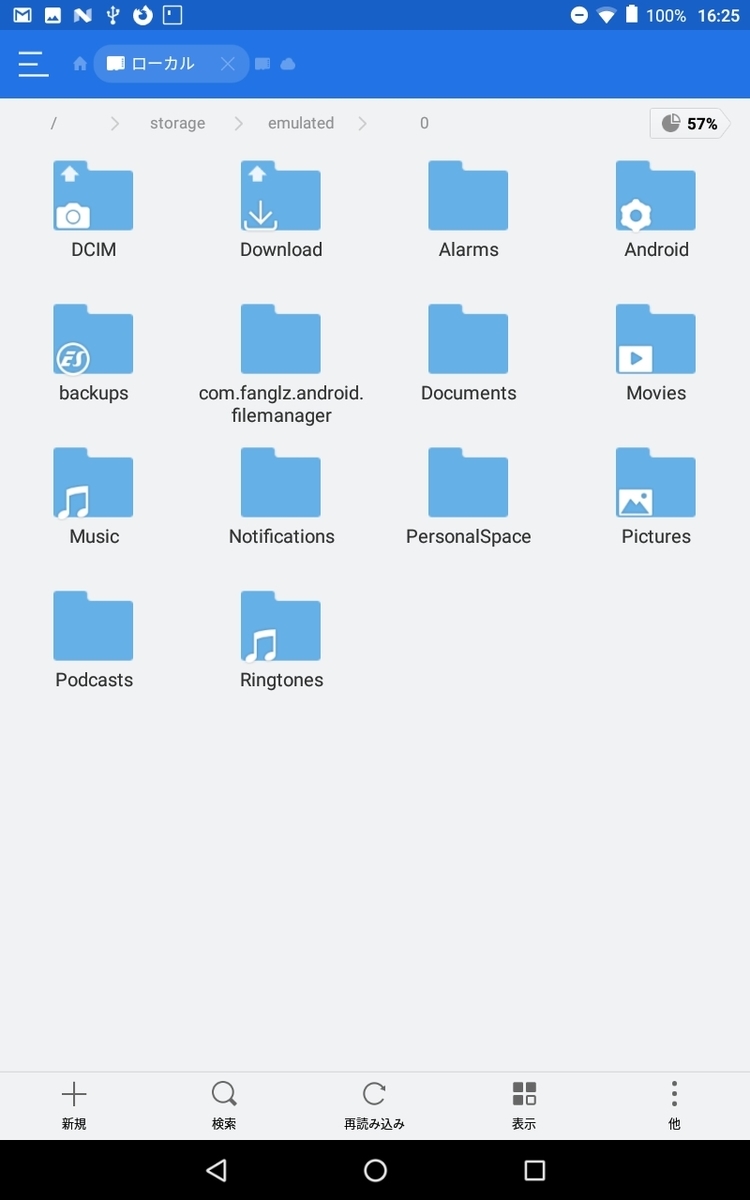This screenshot has height=1200, width=750.
Task: Tap the 検索 search button
Action: coord(224,1106)
